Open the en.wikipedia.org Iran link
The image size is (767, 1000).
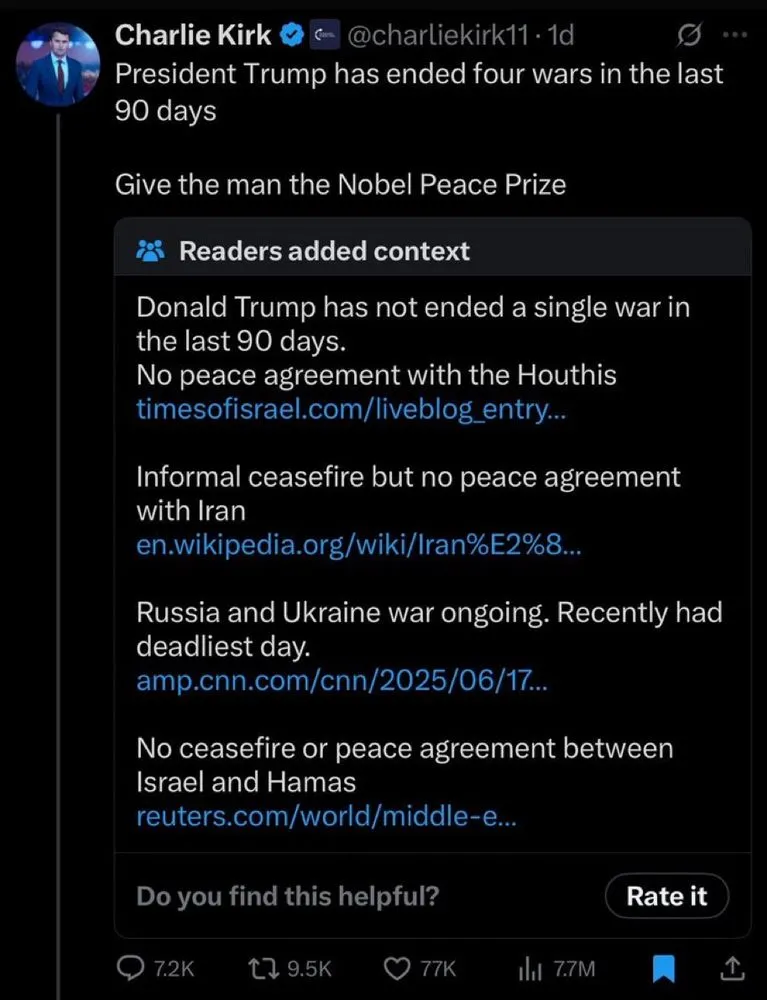click(x=341, y=545)
